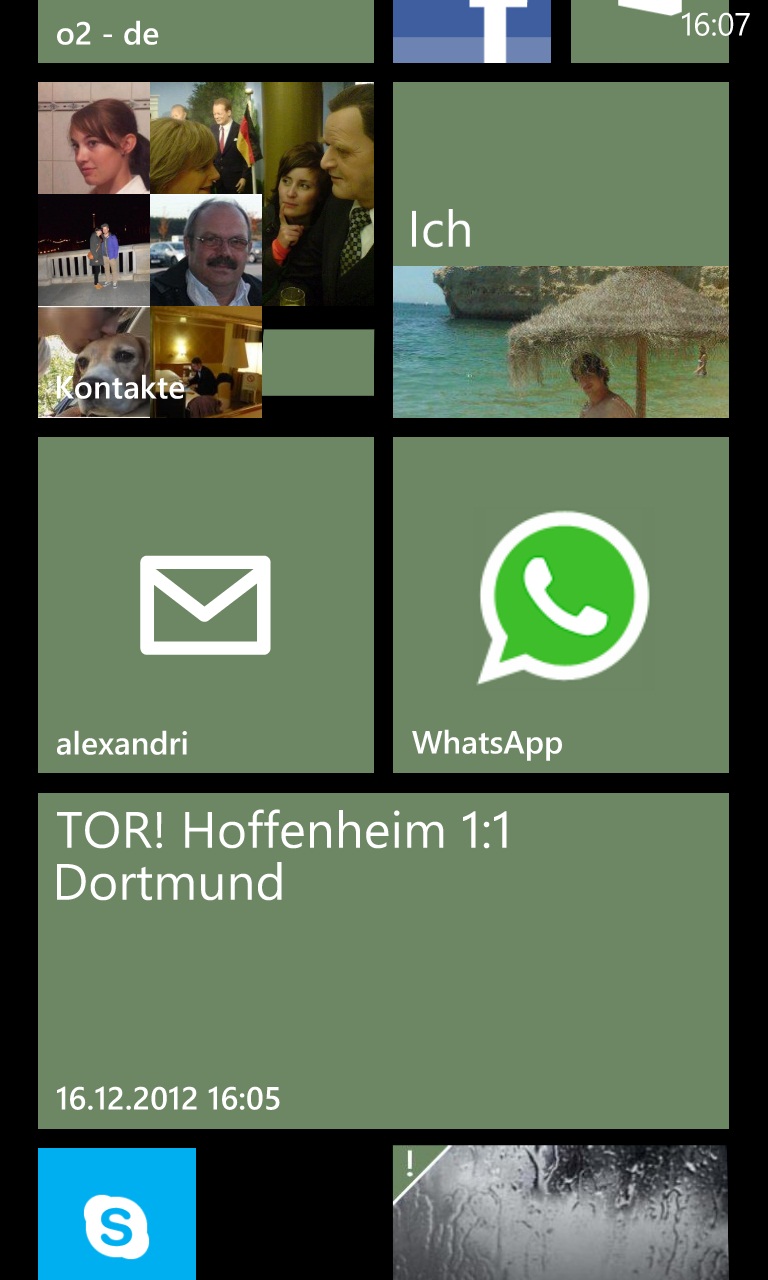Image resolution: width=768 pixels, height=1280 pixels.
Task: Open the tile right of Facebook
Action: tap(650, 31)
